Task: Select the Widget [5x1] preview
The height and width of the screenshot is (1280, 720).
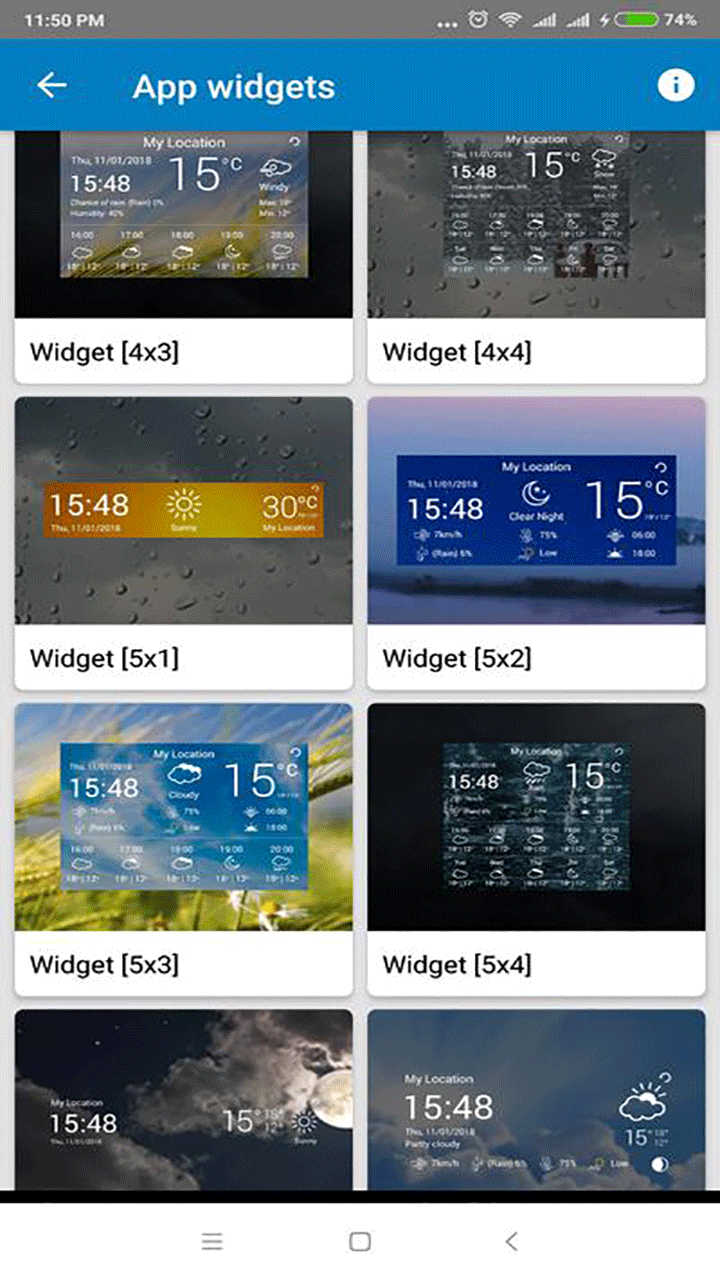Action: coord(184,512)
